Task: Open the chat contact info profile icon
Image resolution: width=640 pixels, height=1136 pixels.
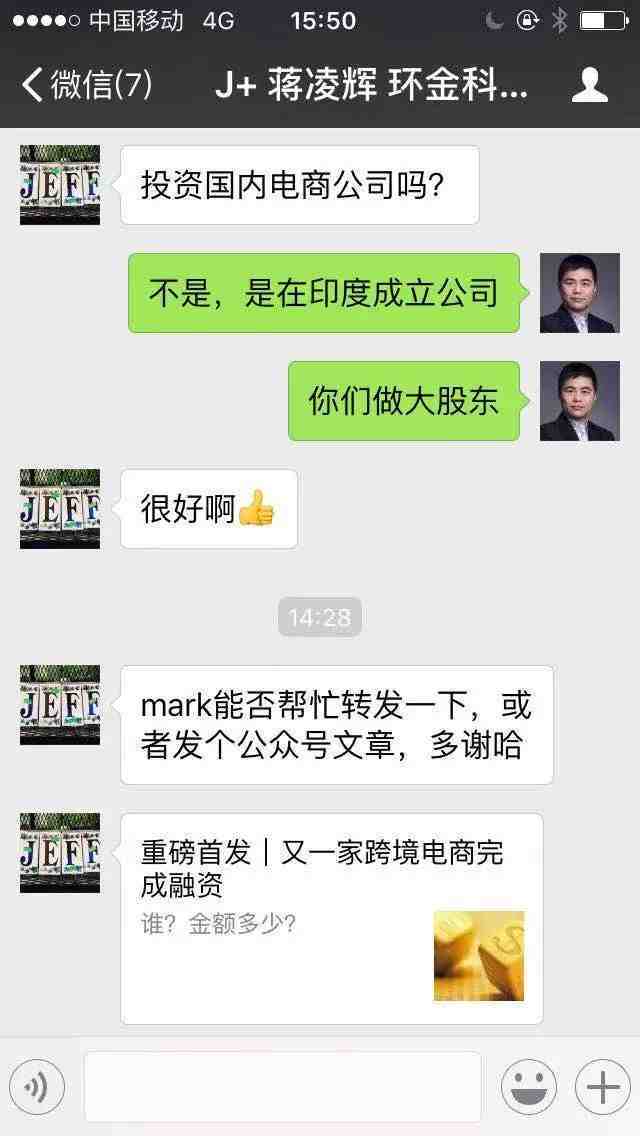Action: coord(589,85)
